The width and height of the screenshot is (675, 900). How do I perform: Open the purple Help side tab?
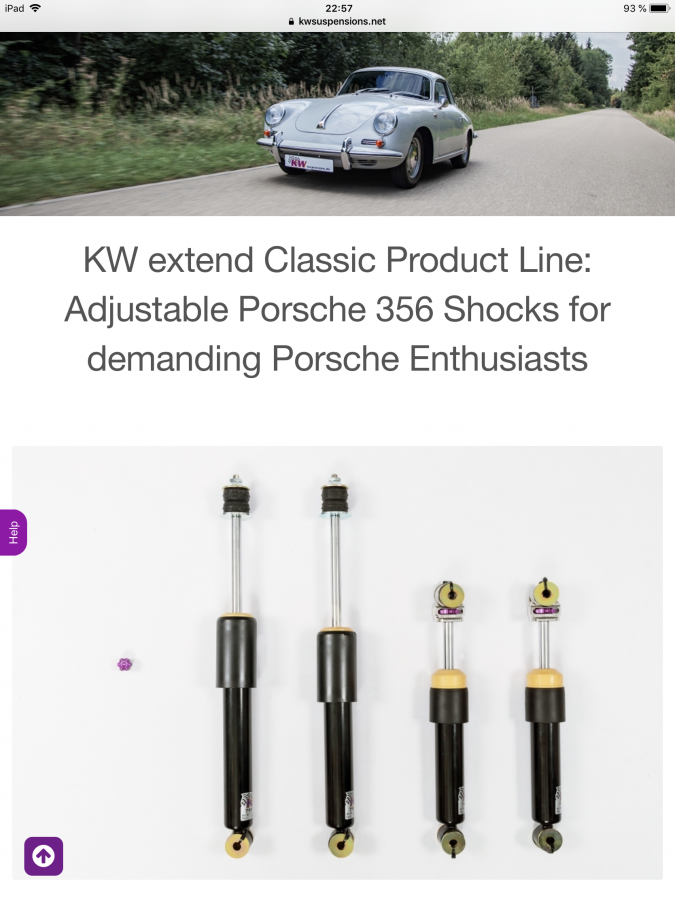point(13,532)
